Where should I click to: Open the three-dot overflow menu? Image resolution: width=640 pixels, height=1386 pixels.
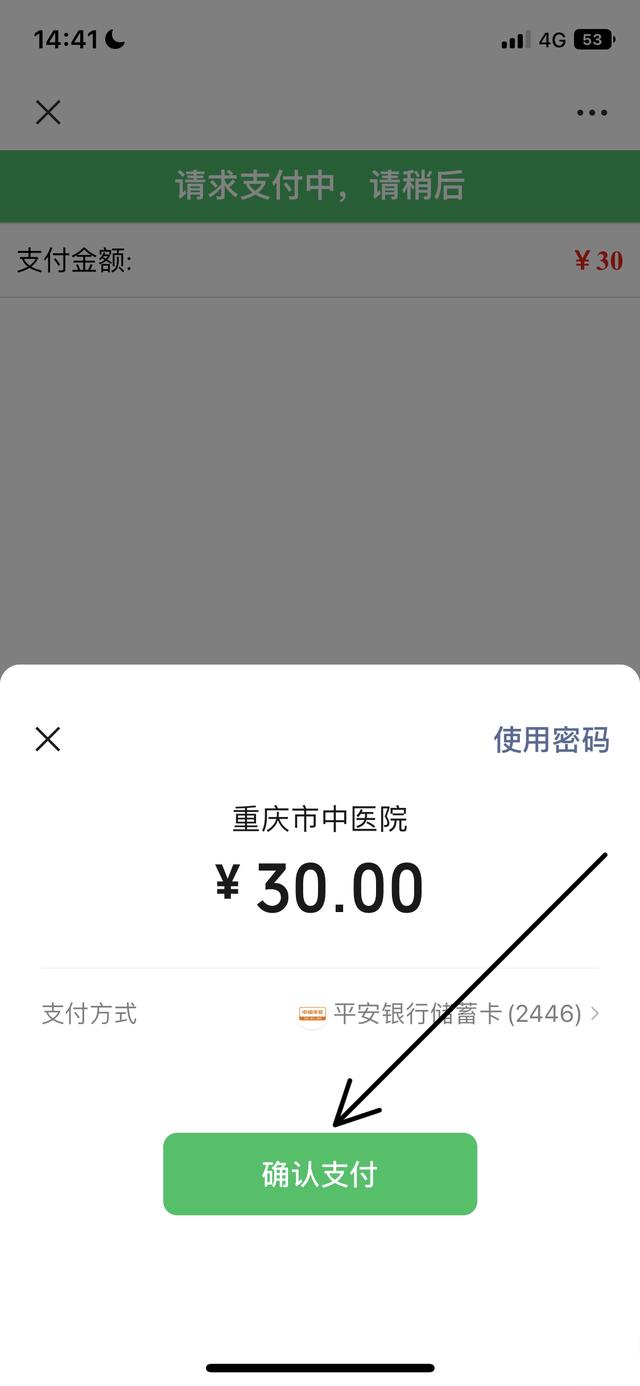[592, 113]
